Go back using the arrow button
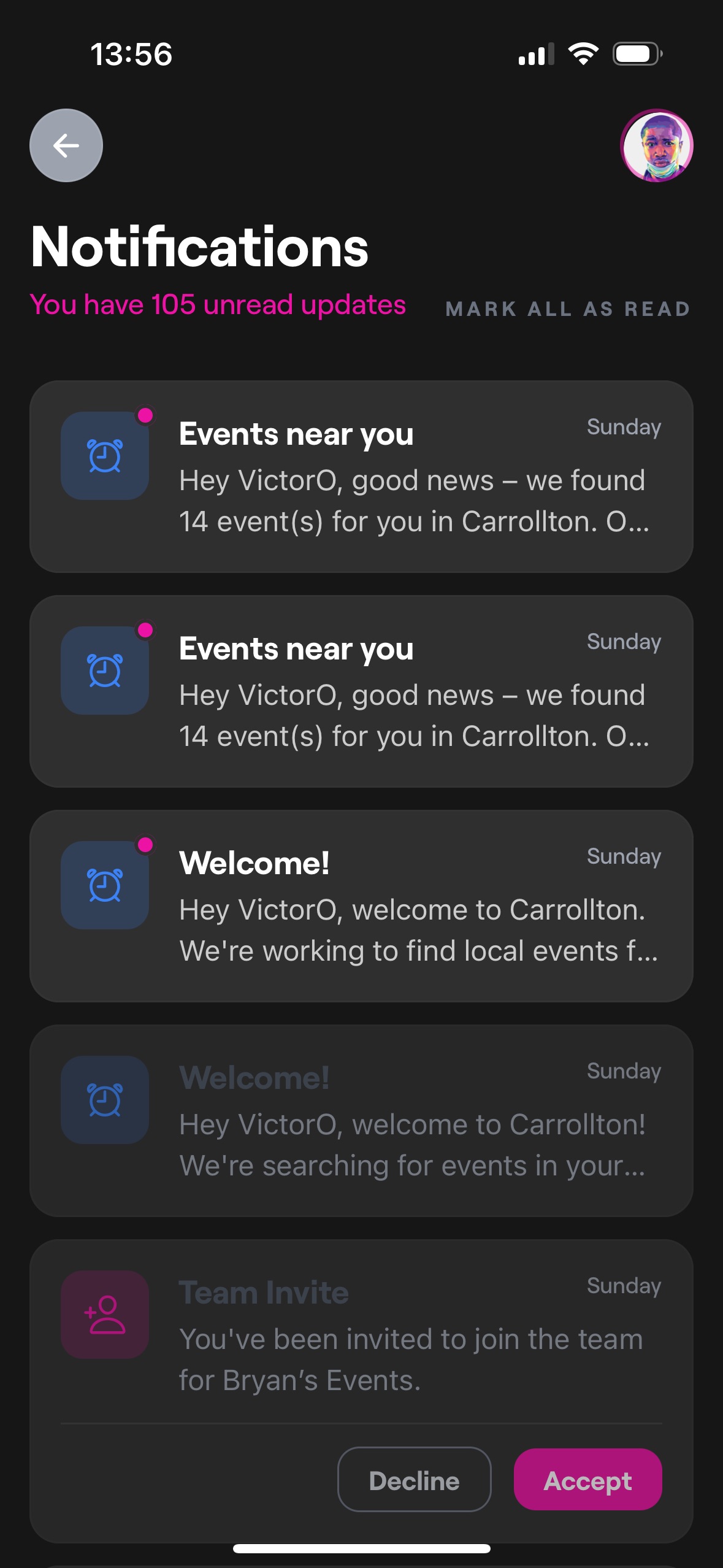Screen dimensions: 723x1568 tap(66, 145)
